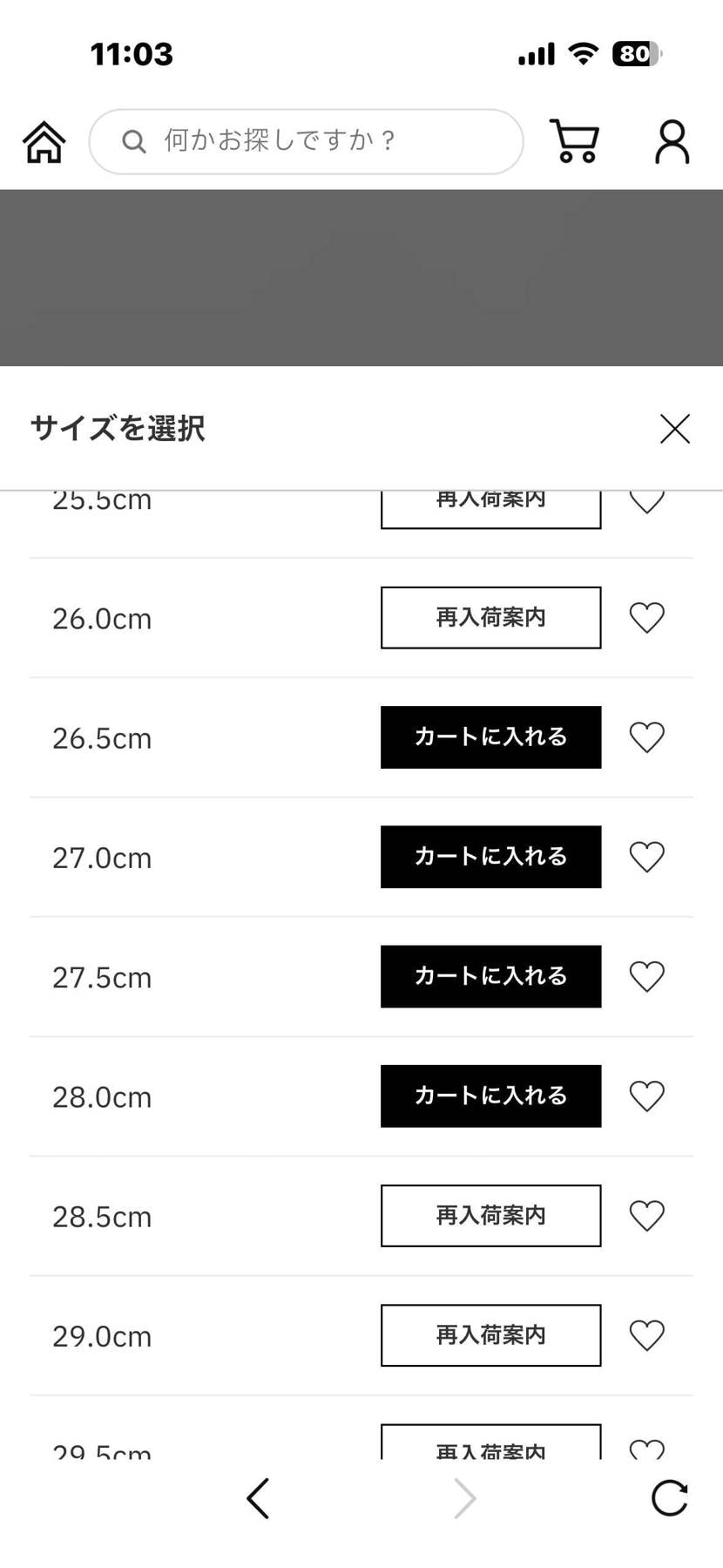This screenshot has width=723, height=1568.
Task: Click the search magnifier icon
Action: (x=133, y=141)
